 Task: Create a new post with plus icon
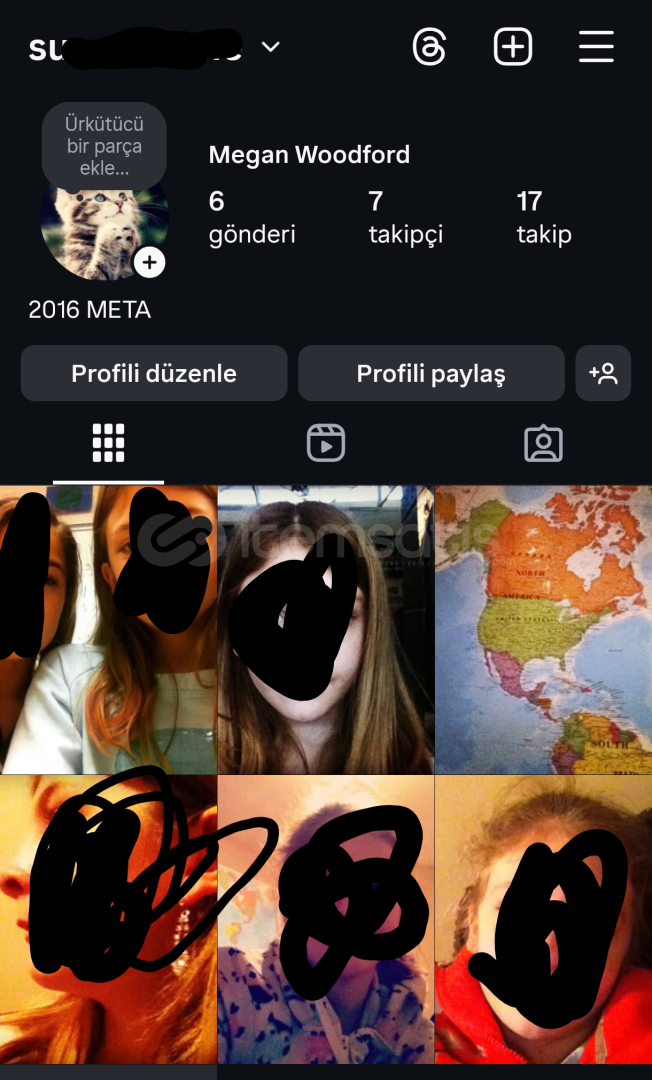513,47
